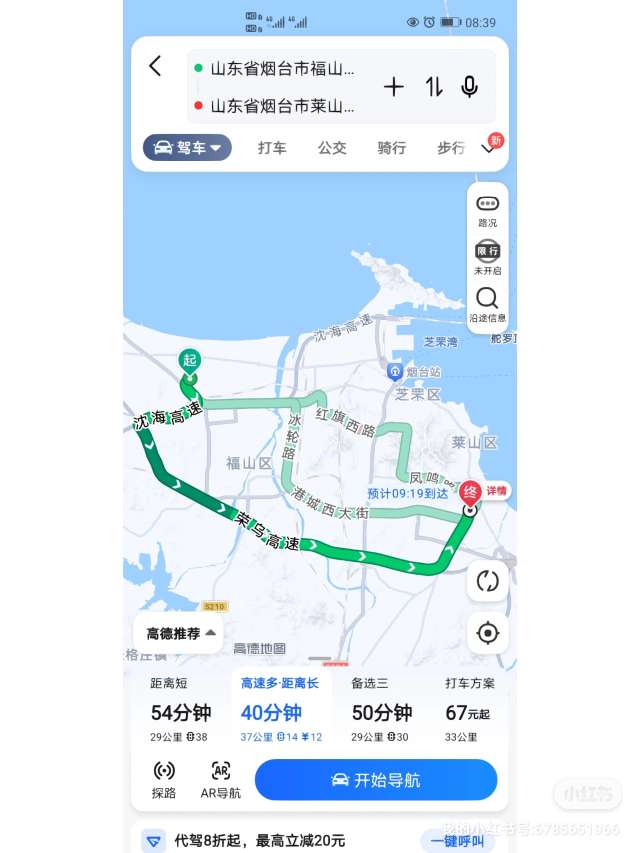Go back from route planning
Screen dimensions: 640x853
(x=155, y=67)
